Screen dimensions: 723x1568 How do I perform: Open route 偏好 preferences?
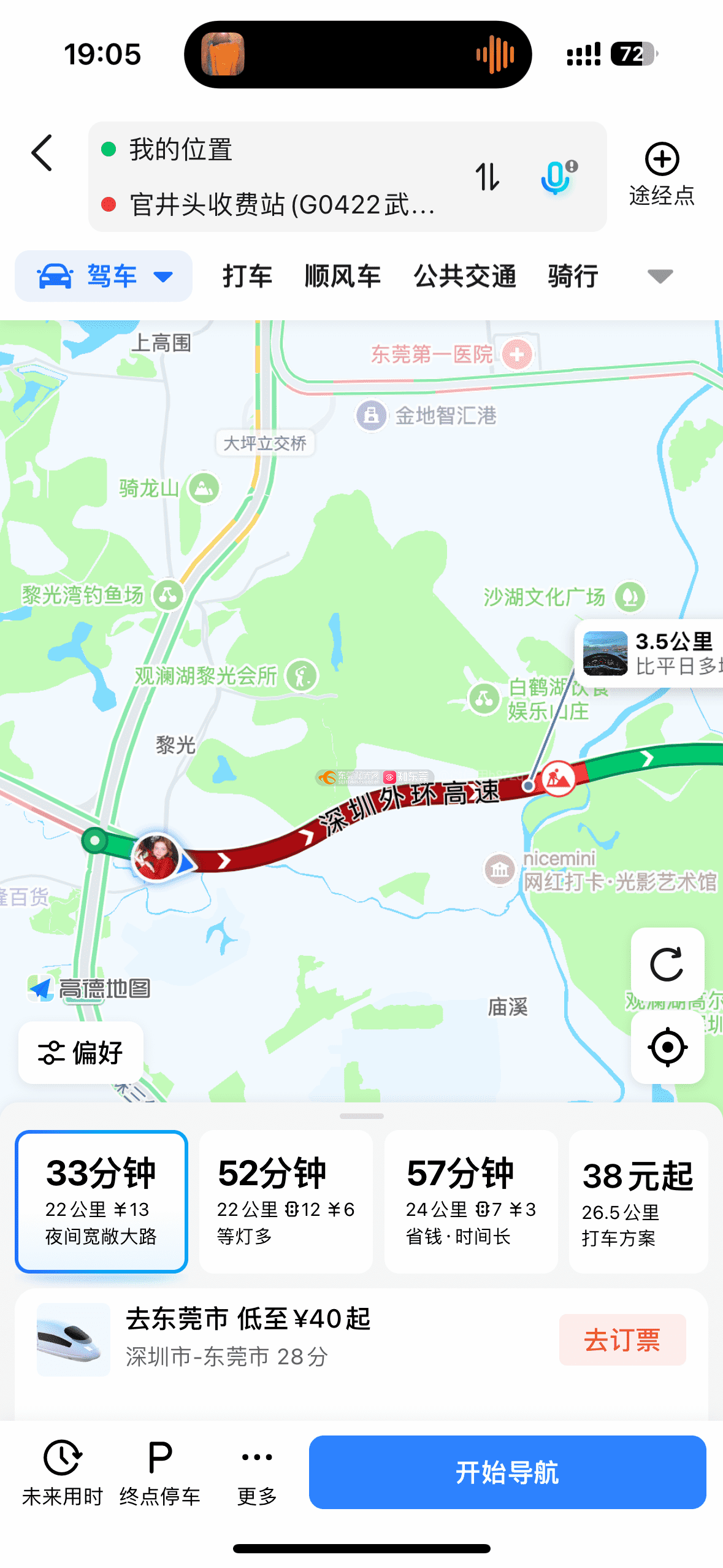pos(81,1053)
